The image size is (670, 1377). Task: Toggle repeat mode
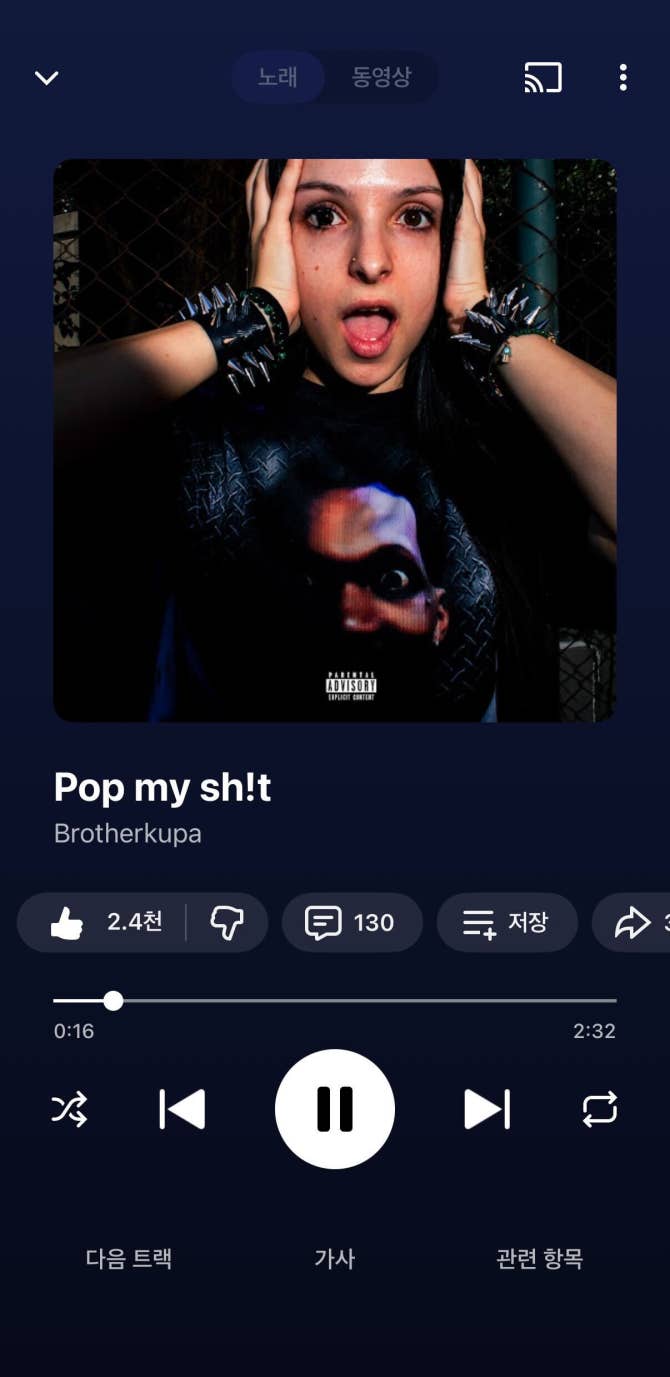[x=600, y=1109]
